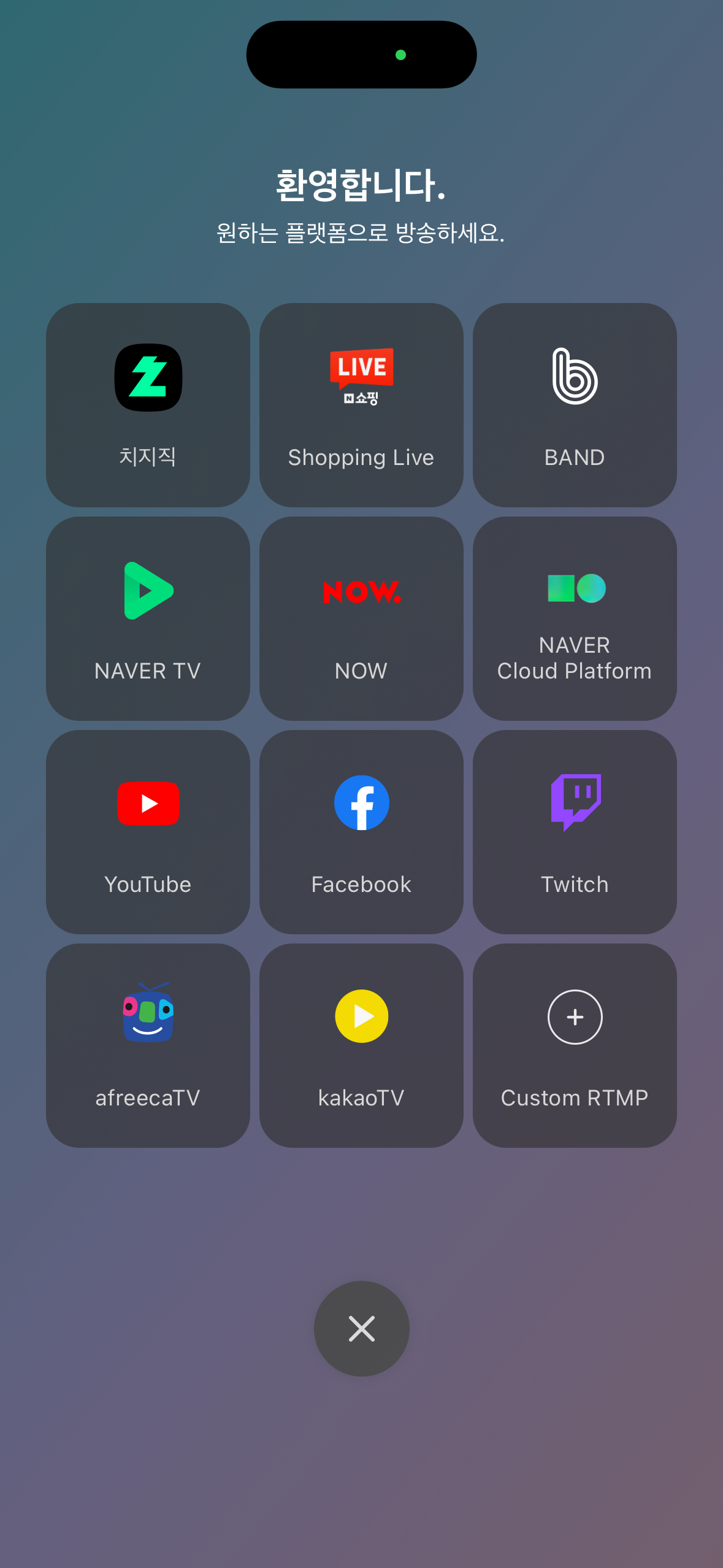
Task: Open the afreecaTV option
Action: tap(148, 1045)
